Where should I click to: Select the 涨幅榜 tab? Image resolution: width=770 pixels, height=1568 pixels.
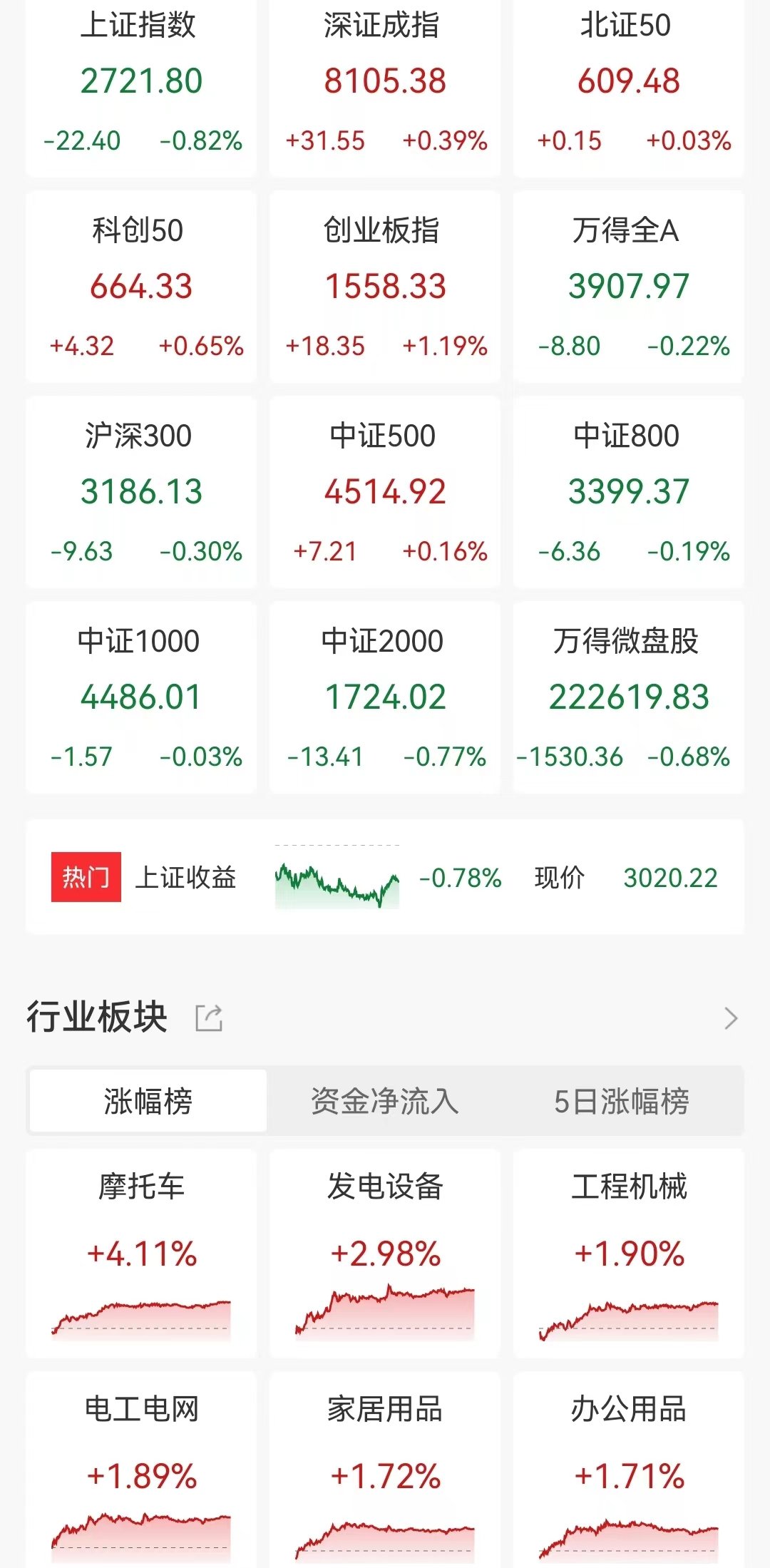tap(148, 1101)
